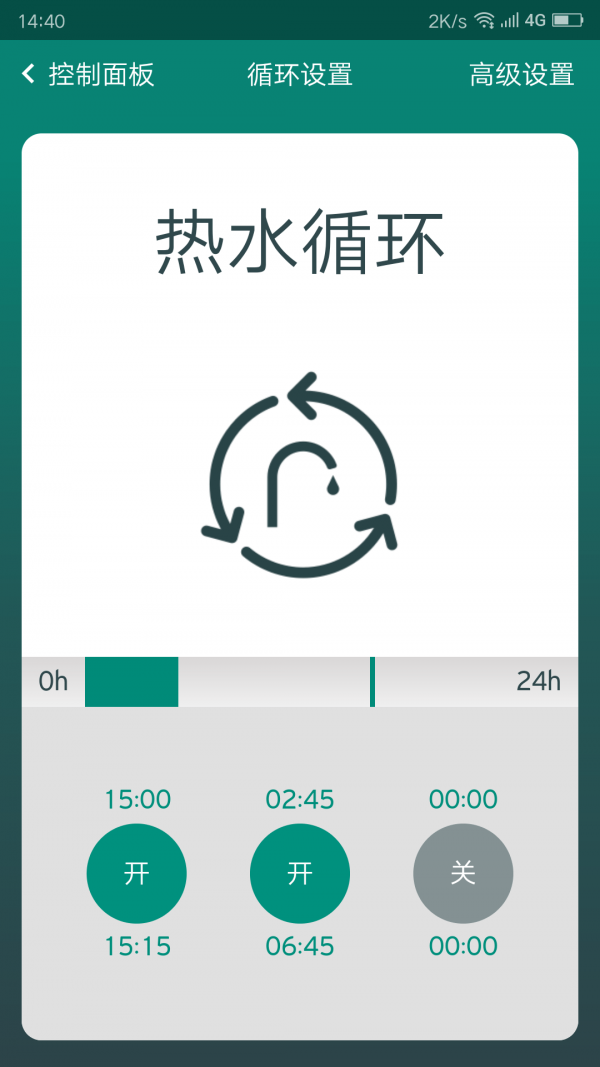Enable the 00:00 schedule marked 关
Viewport: 600px width, 1067px height.
(463, 873)
